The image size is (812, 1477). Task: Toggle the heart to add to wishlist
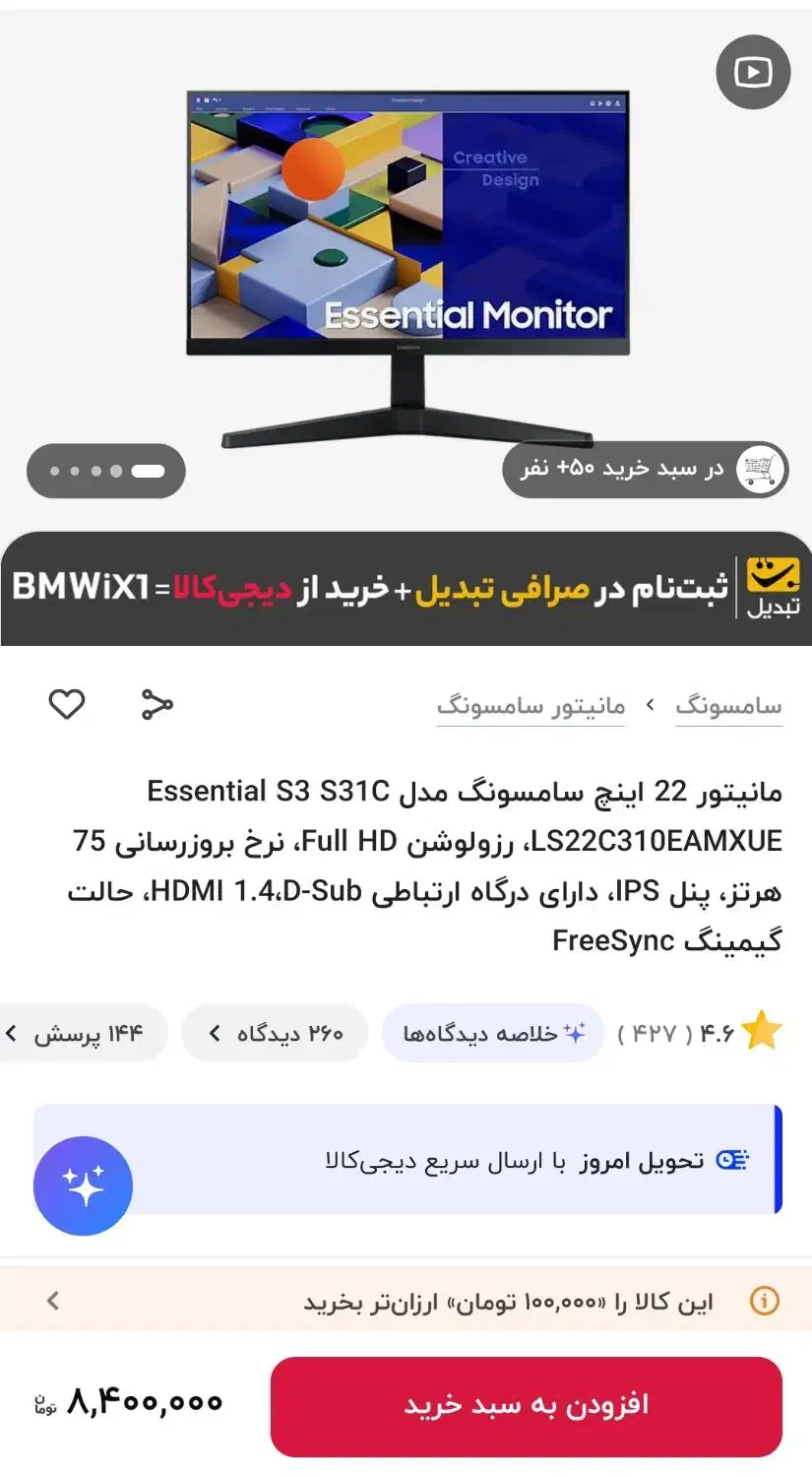tap(66, 704)
